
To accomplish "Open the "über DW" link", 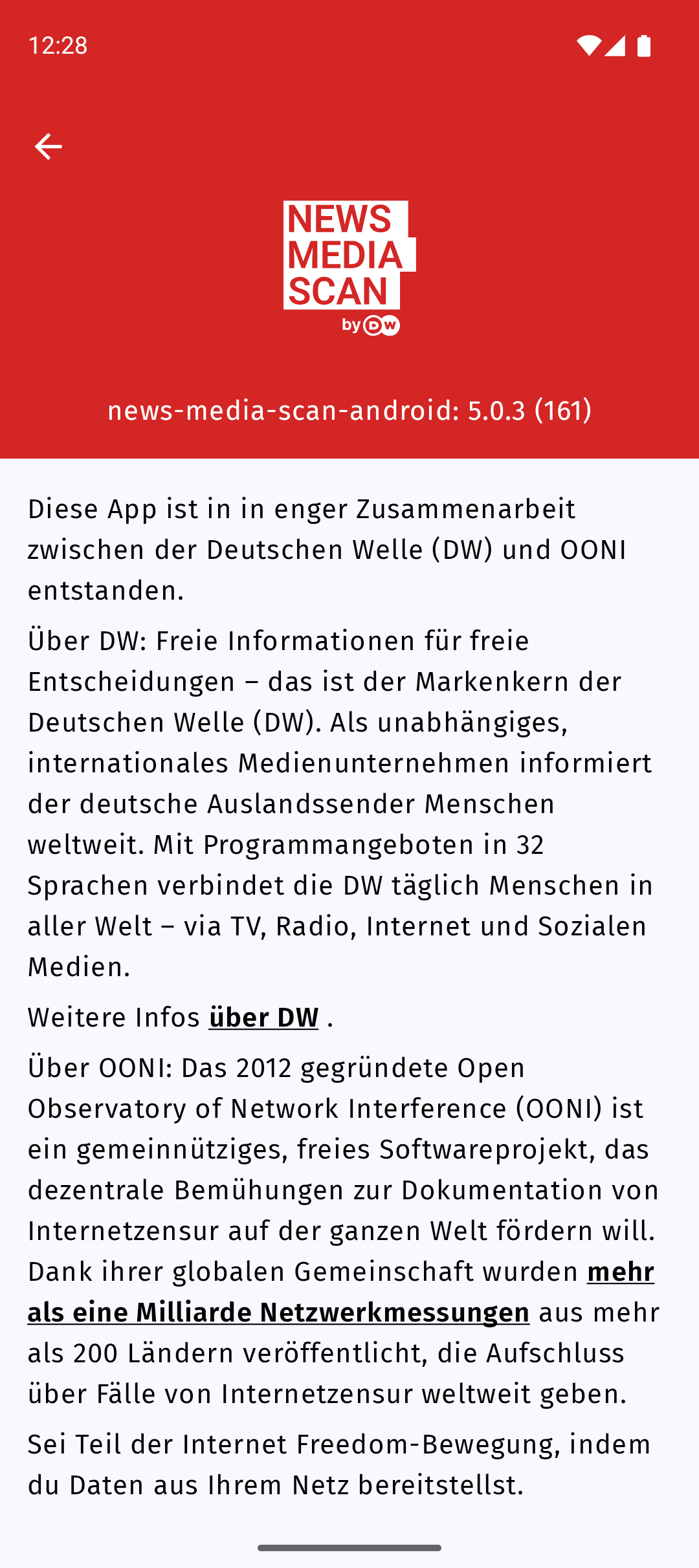I will [x=263, y=1018].
